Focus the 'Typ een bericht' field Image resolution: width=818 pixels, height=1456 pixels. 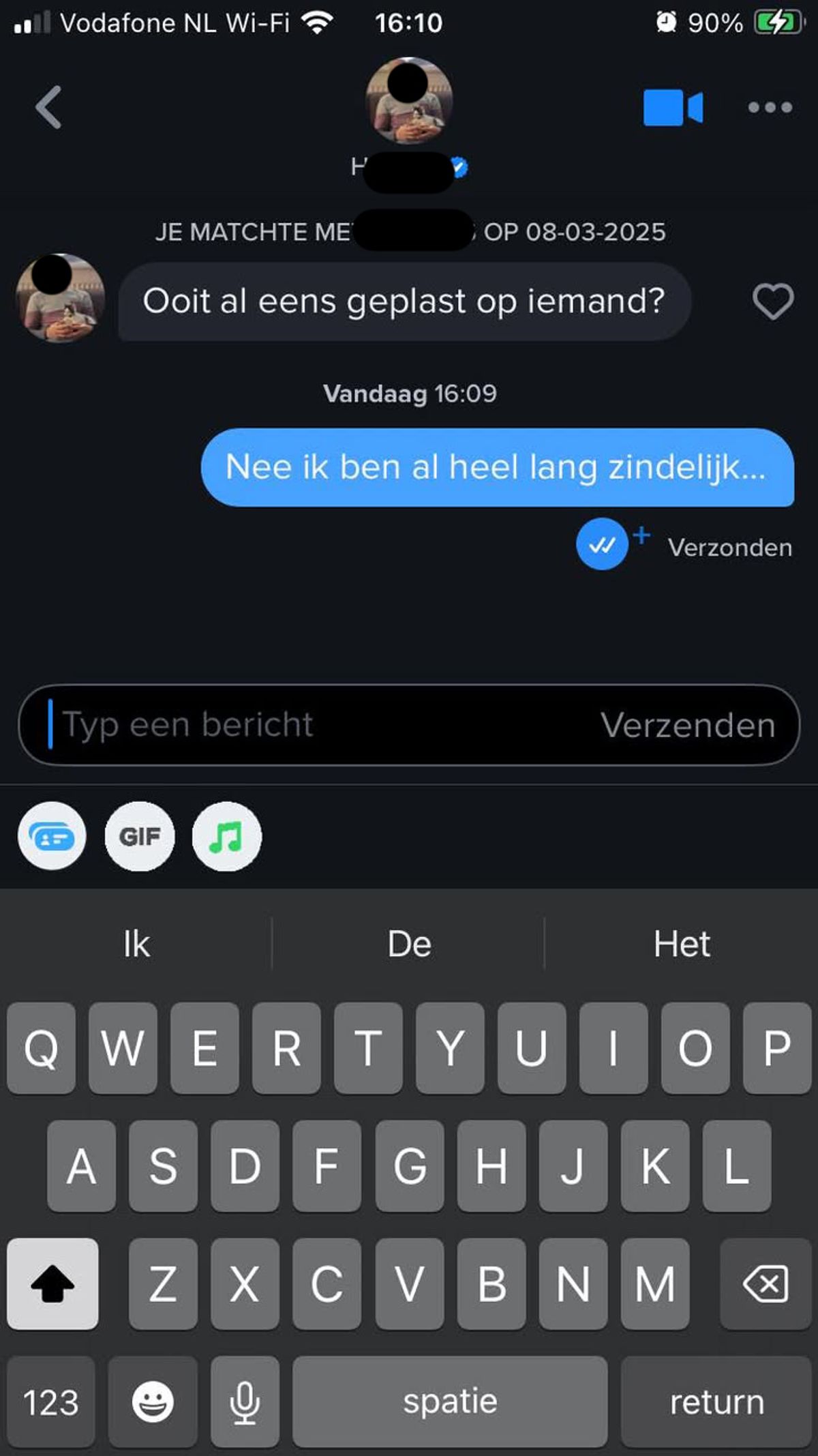pyautogui.click(x=307, y=725)
